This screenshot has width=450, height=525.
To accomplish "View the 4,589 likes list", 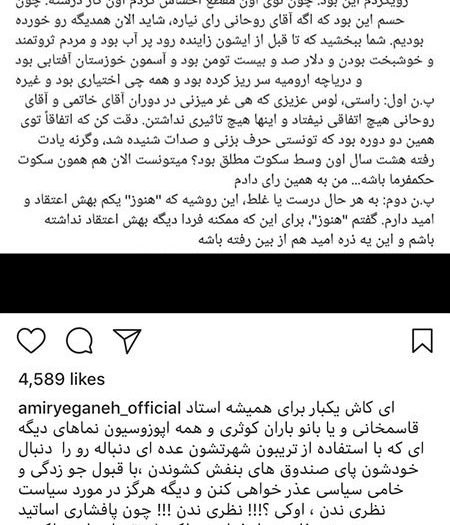I will [x=62, y=379].
